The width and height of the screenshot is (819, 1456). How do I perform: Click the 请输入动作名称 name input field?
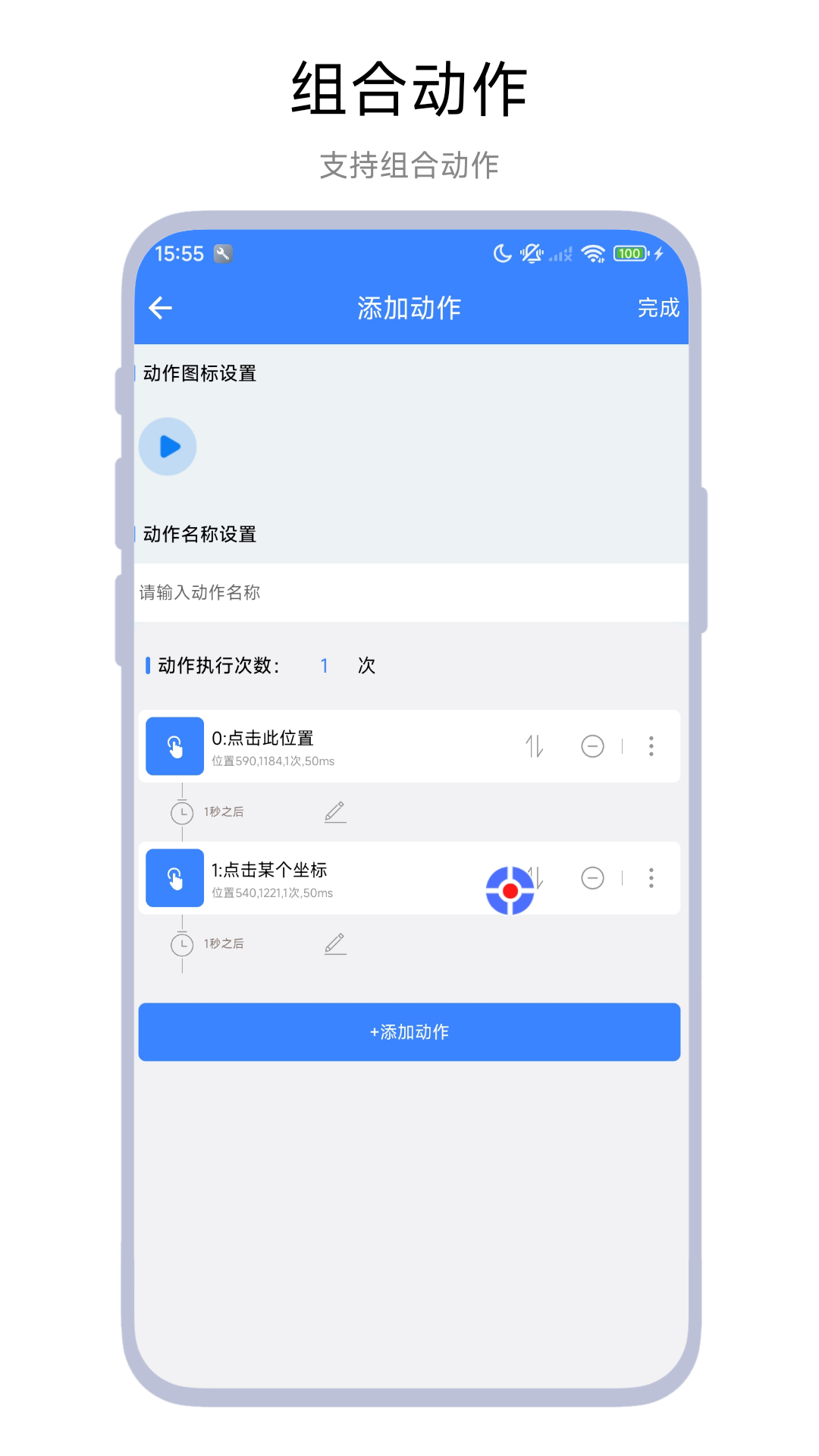409,593
